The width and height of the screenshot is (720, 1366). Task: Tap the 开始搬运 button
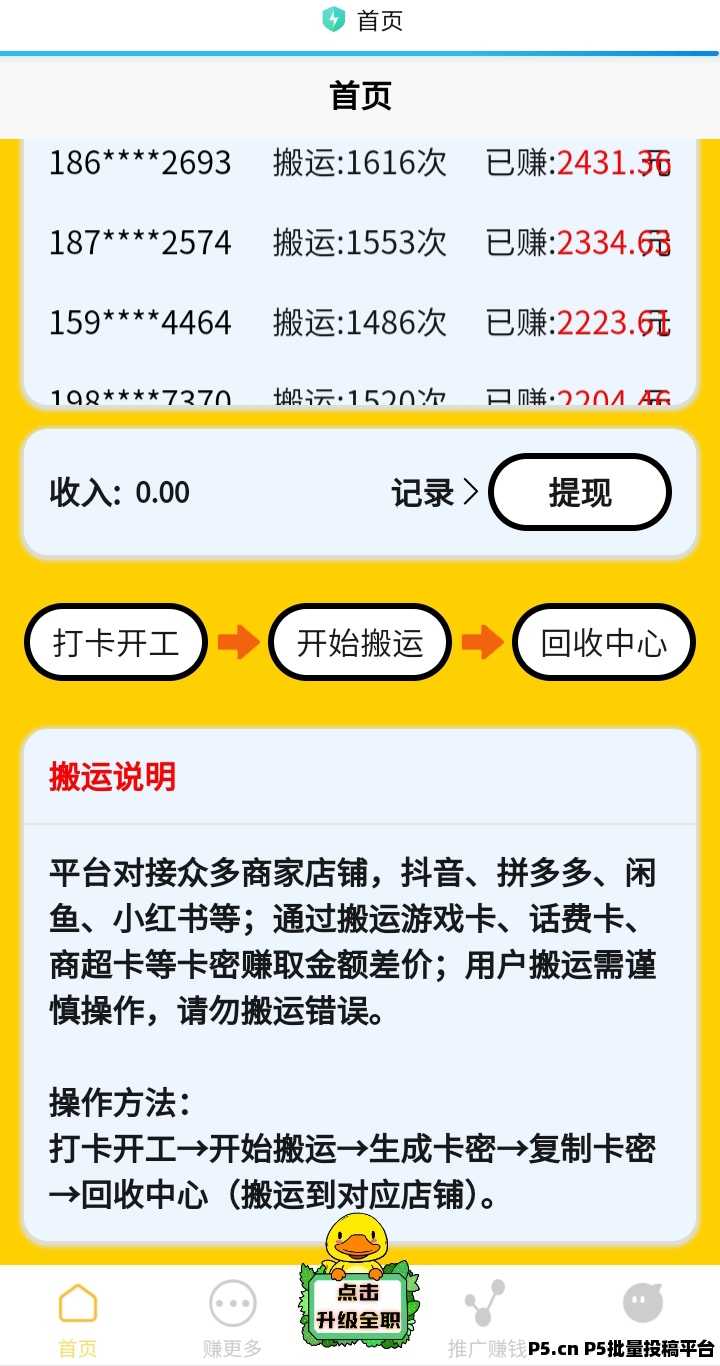click(360, 642)
